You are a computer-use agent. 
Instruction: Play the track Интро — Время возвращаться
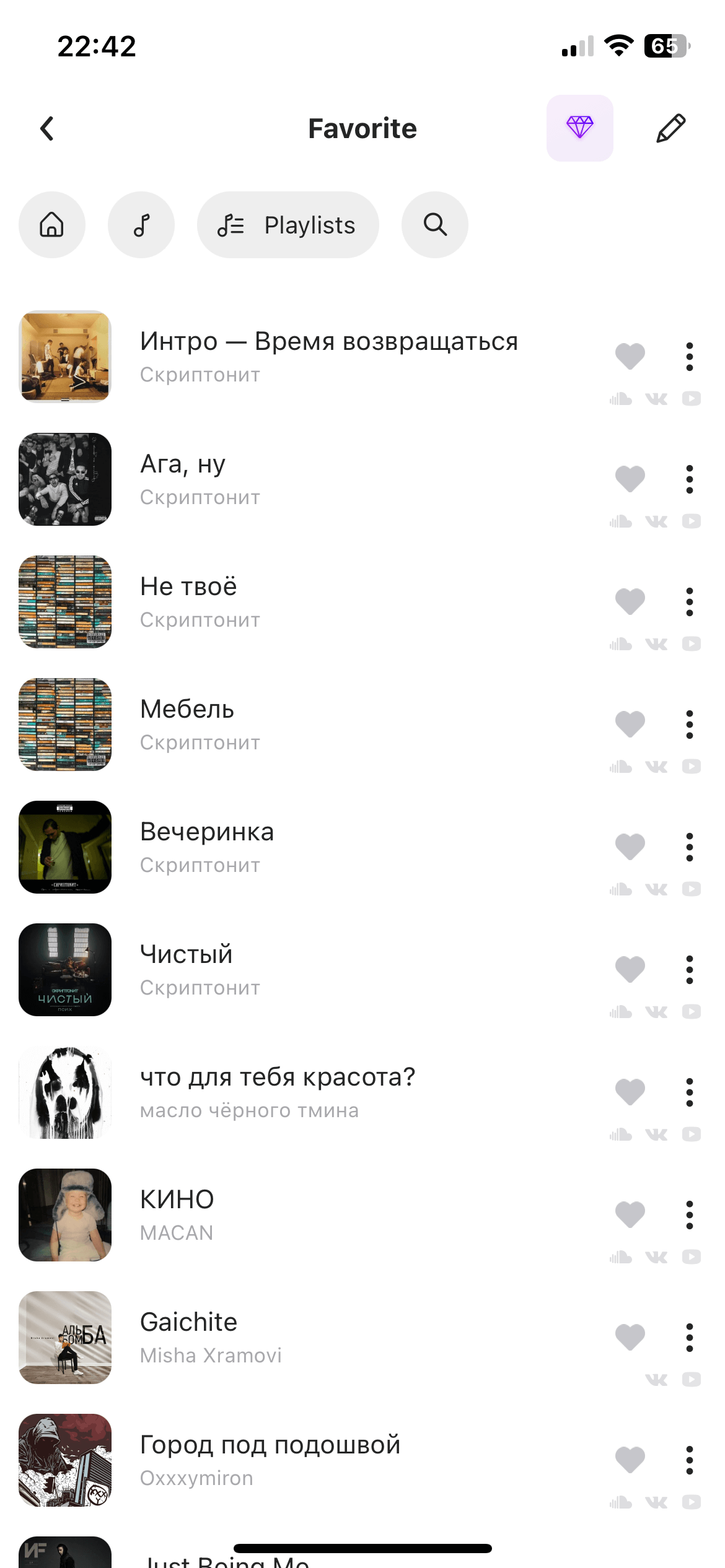coord(328,356)
